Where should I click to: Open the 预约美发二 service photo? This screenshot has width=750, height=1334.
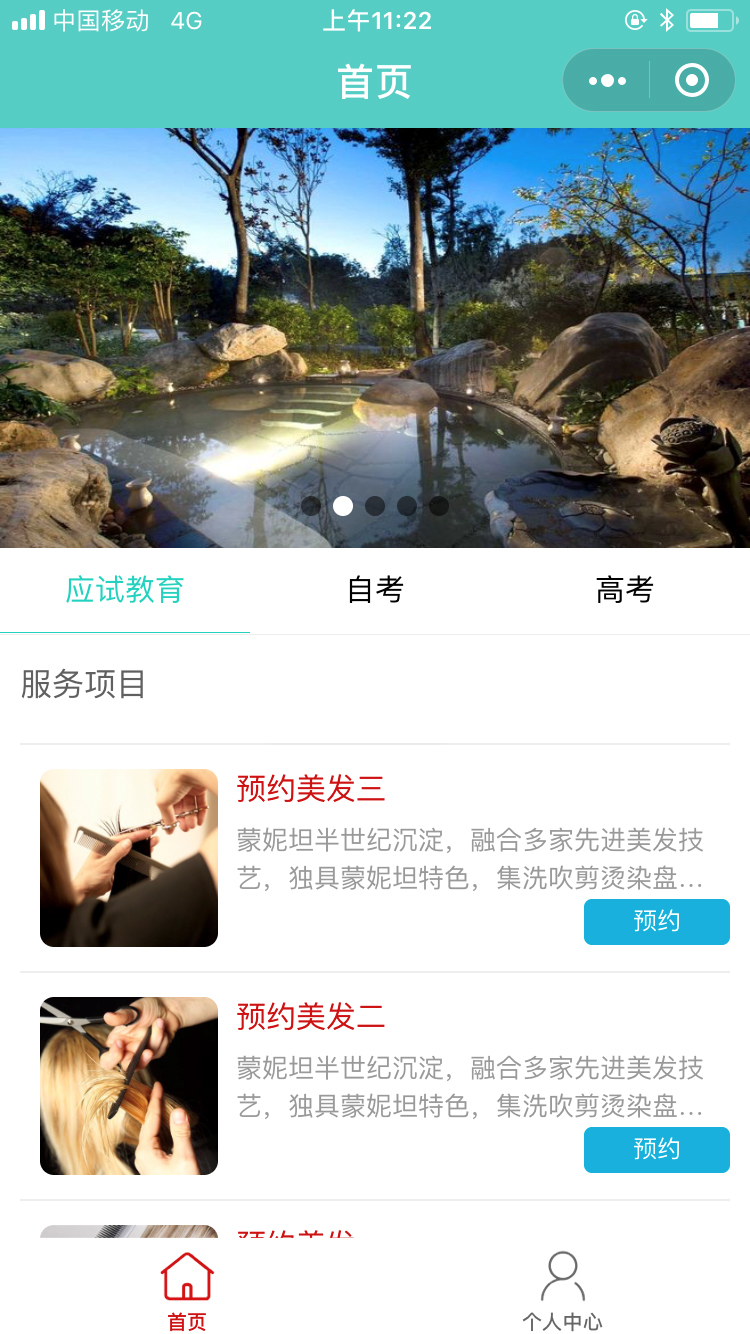pos(129,1086)
